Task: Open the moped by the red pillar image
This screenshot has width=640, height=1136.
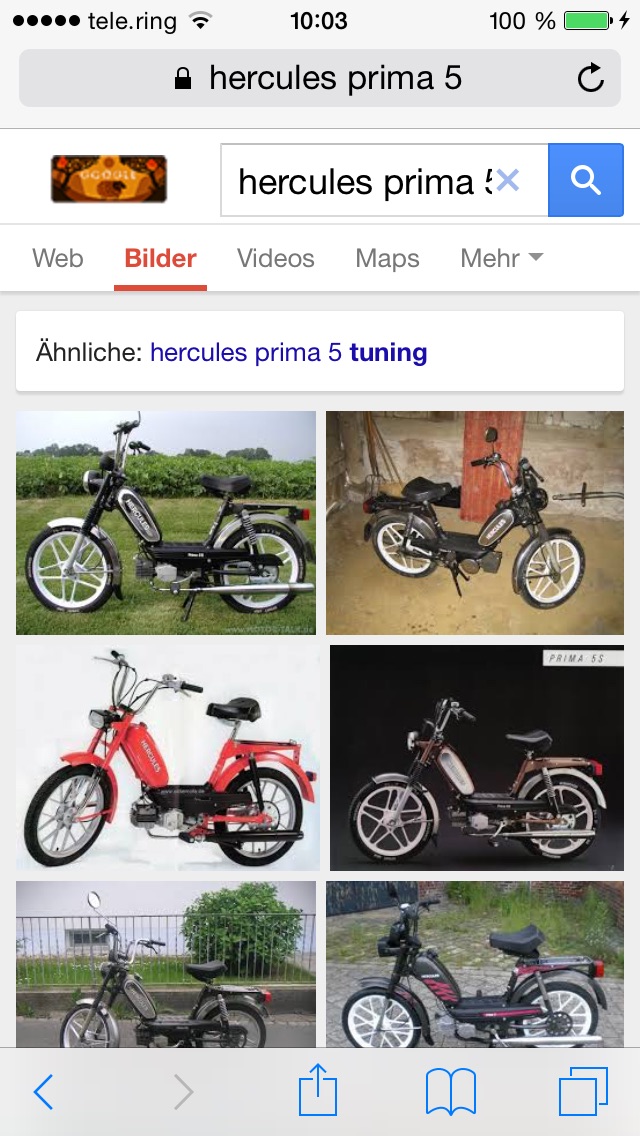Action: [x=475, y=522]
